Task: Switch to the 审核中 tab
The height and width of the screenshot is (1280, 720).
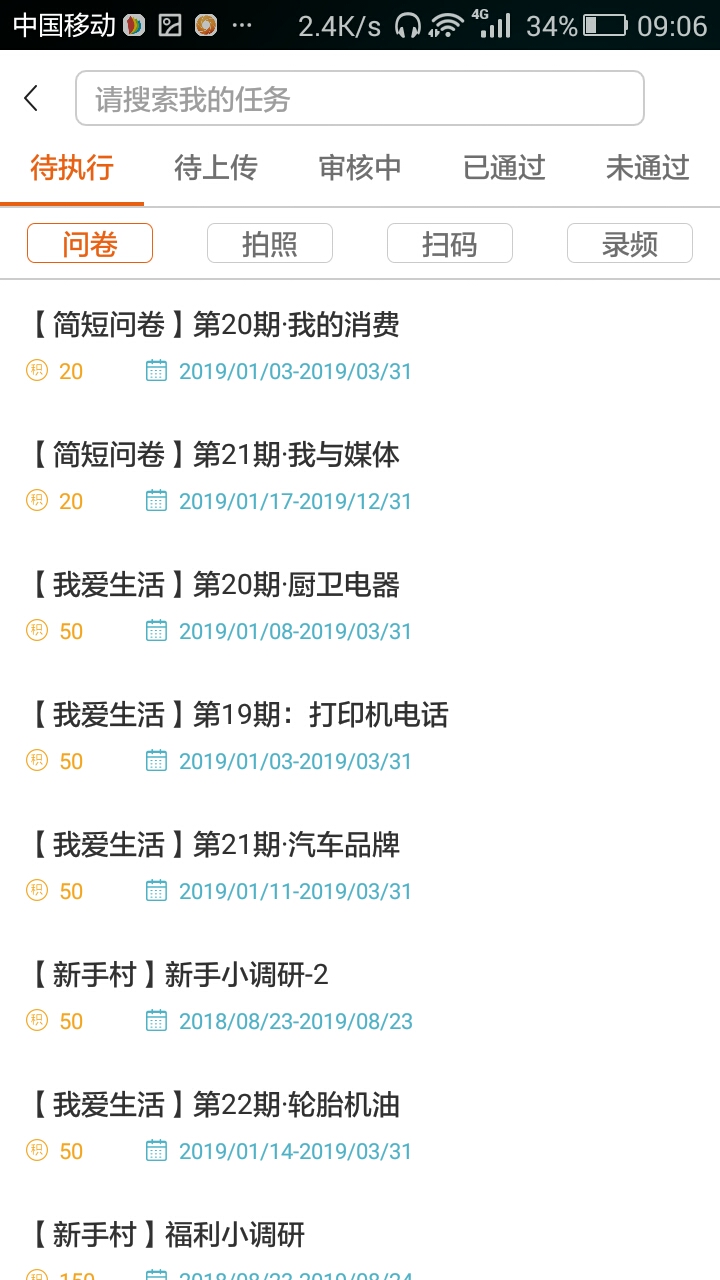Action: 360,167
